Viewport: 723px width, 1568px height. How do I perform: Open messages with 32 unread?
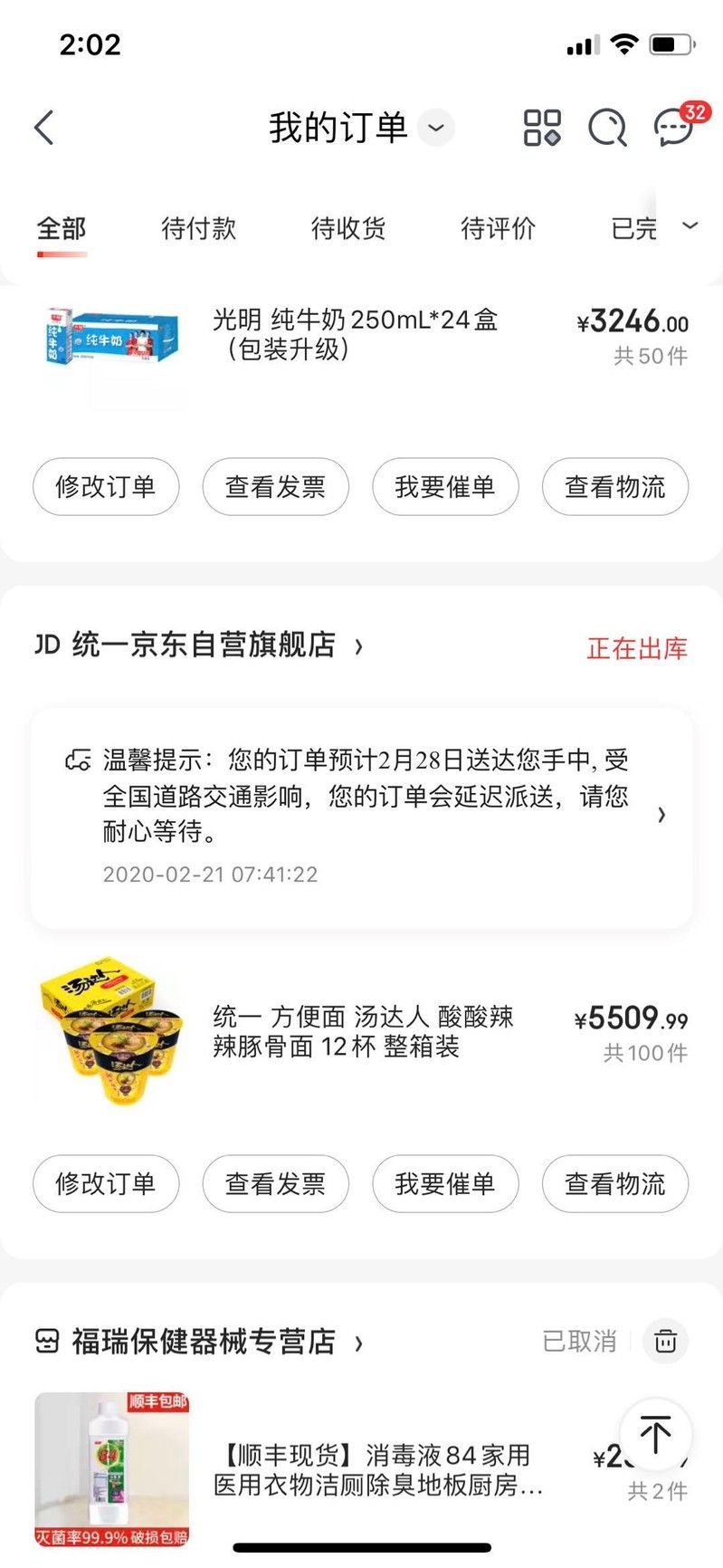(x=674, y=128)
